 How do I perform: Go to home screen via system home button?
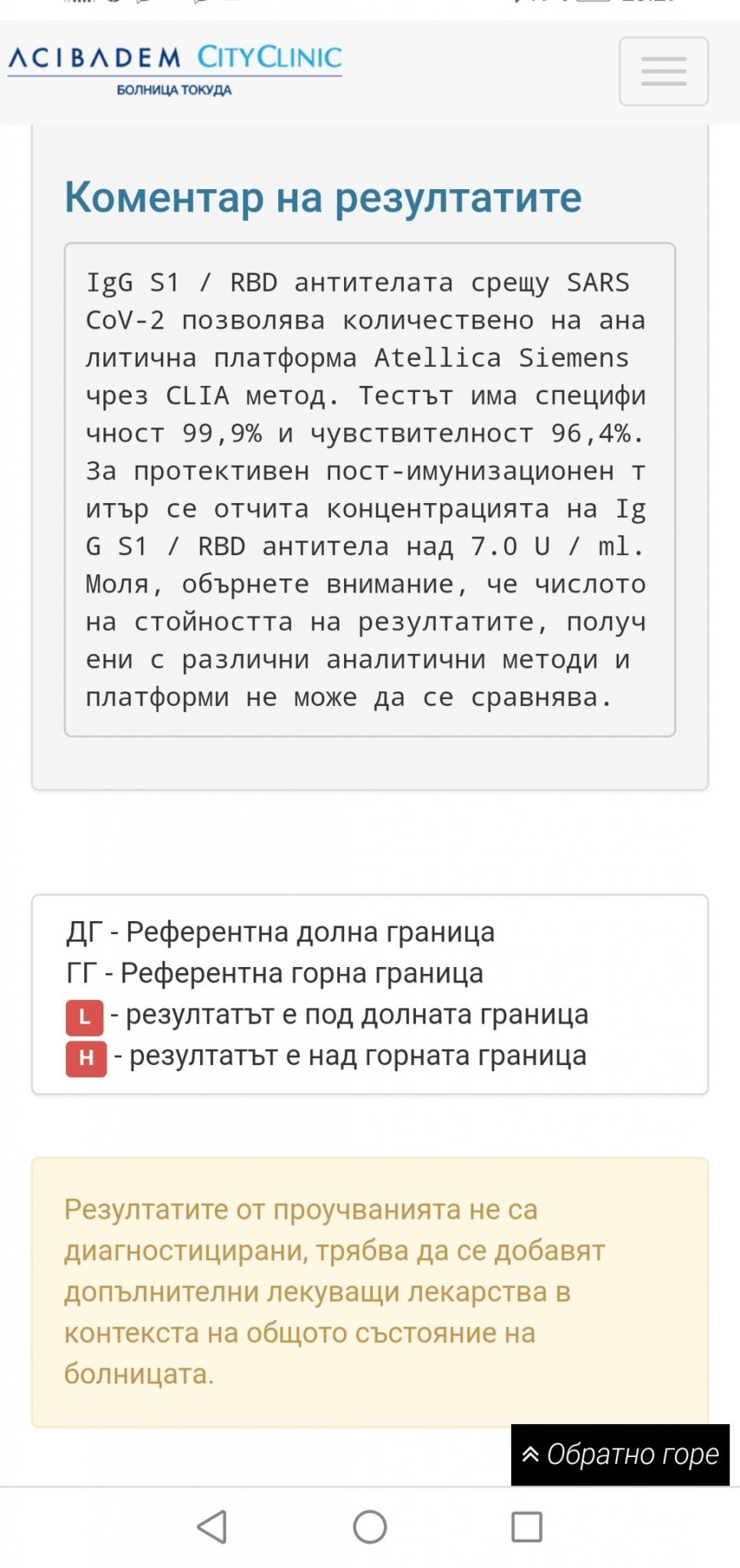pos(370,1527)
